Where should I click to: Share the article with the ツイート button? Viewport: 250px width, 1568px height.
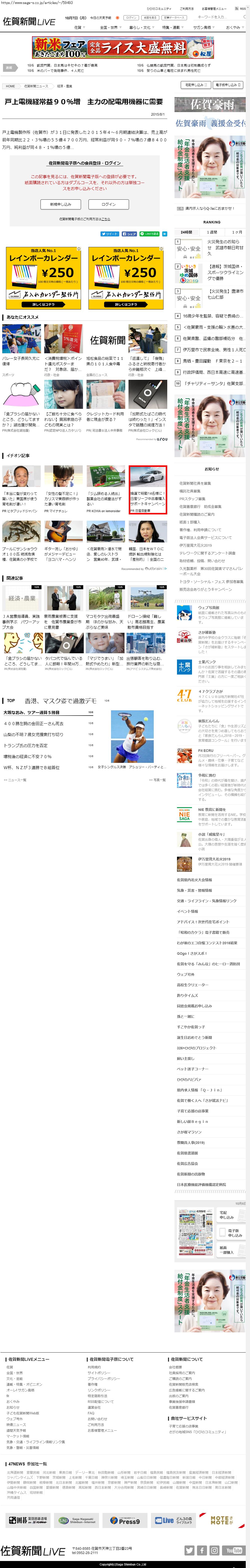pyautogui.click(x=109, y=234)
